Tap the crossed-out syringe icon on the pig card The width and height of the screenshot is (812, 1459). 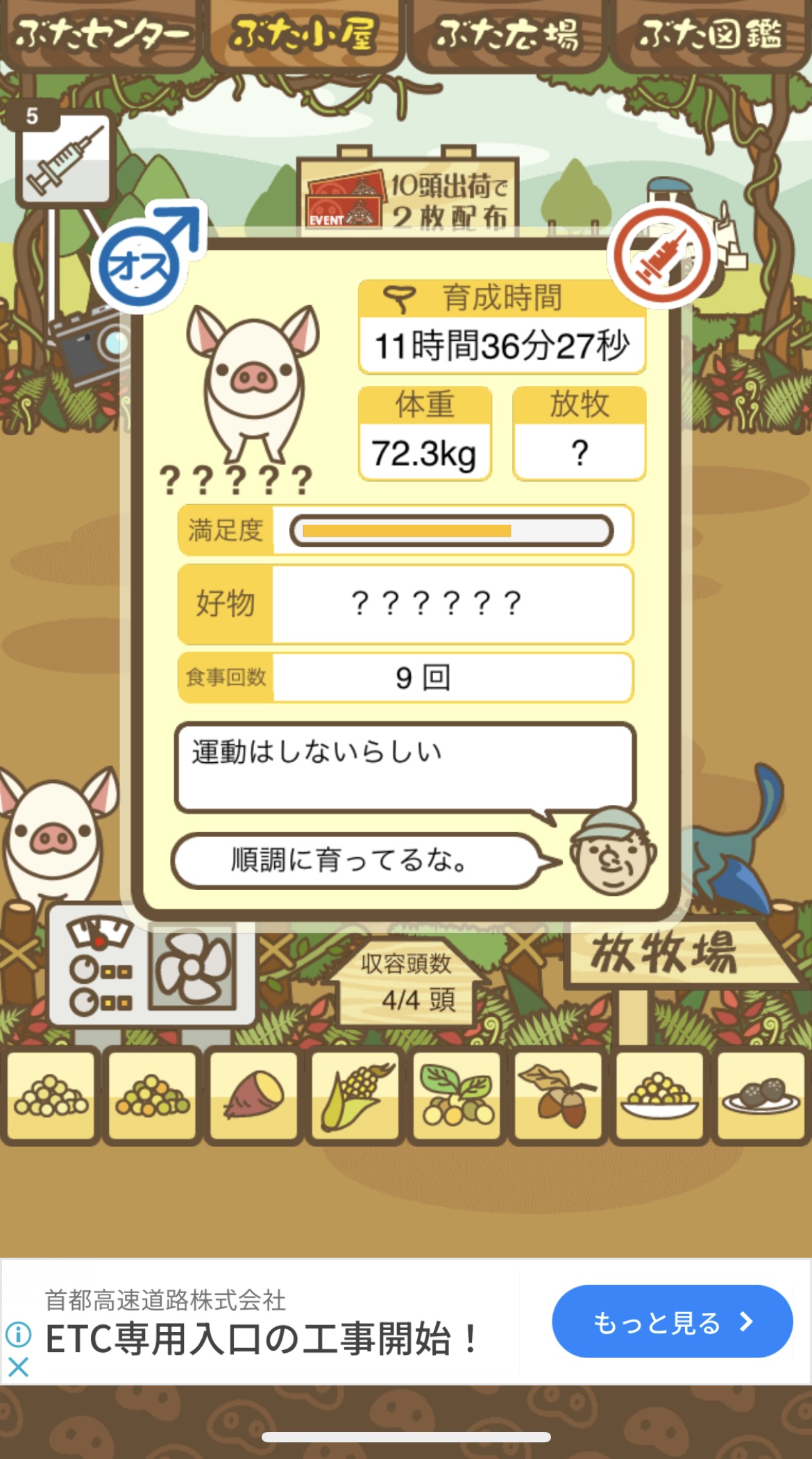click(661, 255)
